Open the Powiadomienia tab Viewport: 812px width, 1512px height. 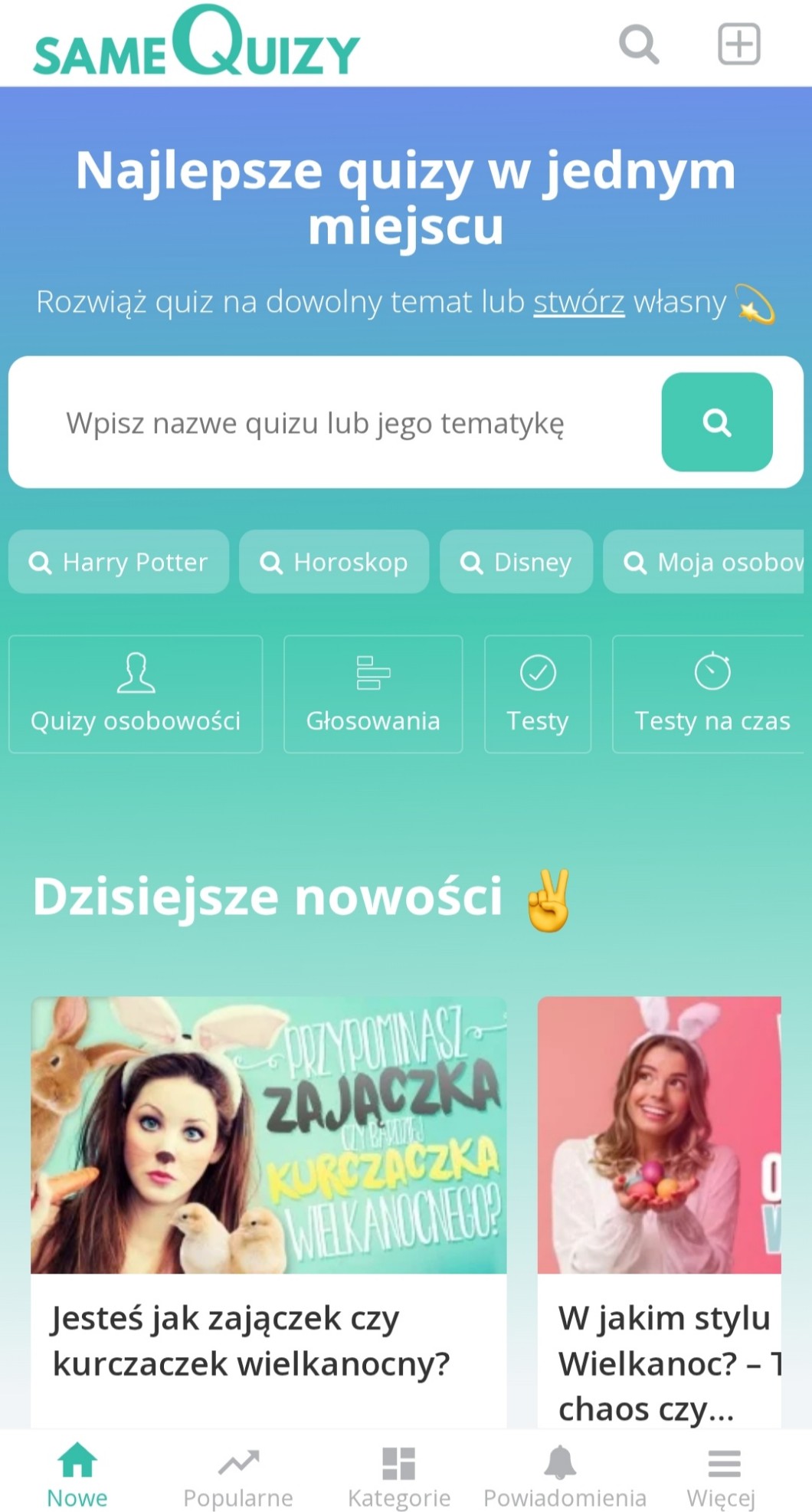point(564,1476)
